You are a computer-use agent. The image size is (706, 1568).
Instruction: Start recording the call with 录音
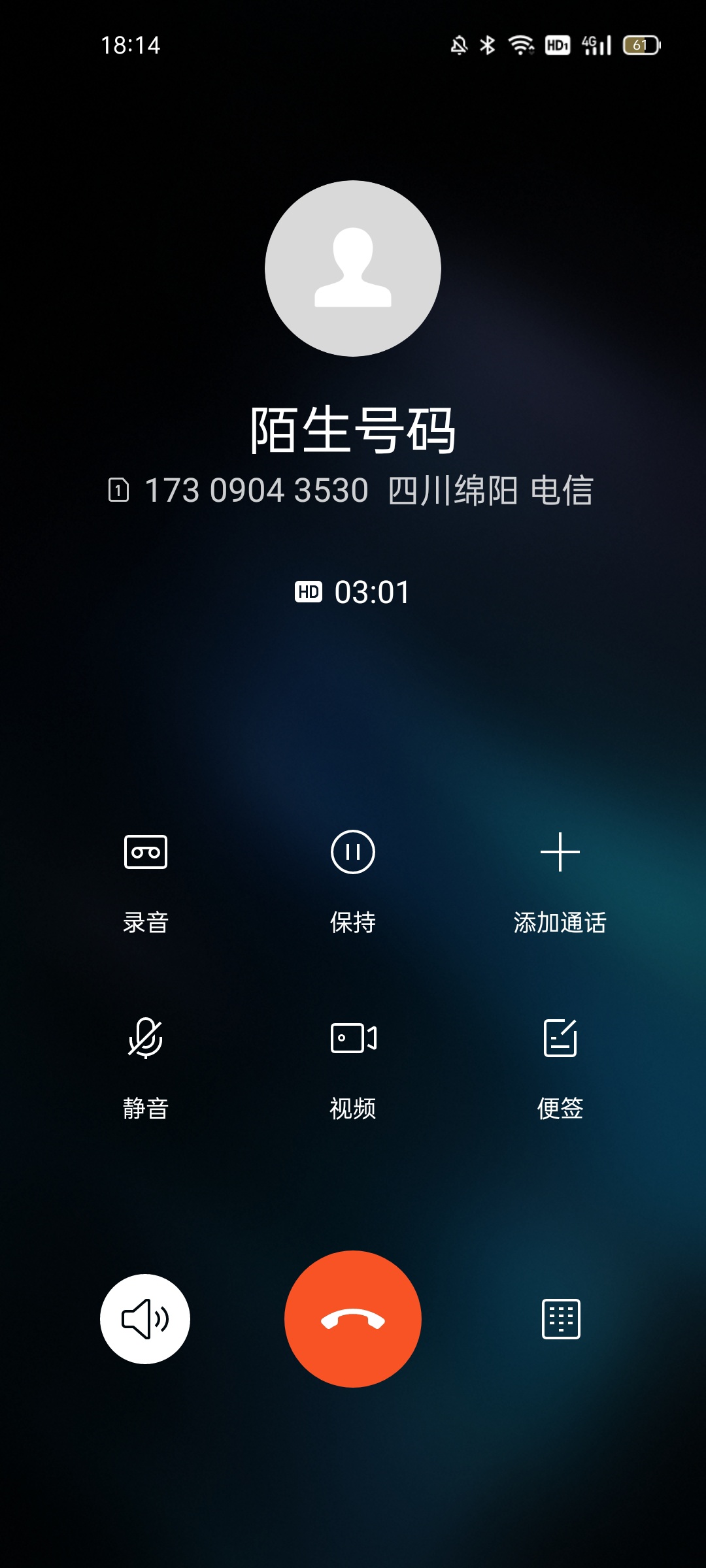click(145, 881)
